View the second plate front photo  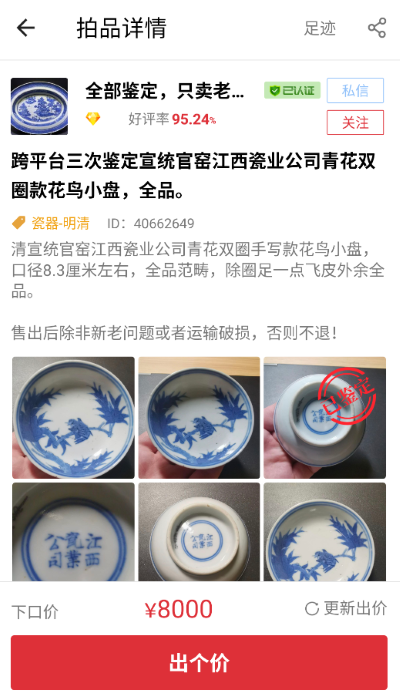(199, 418)
